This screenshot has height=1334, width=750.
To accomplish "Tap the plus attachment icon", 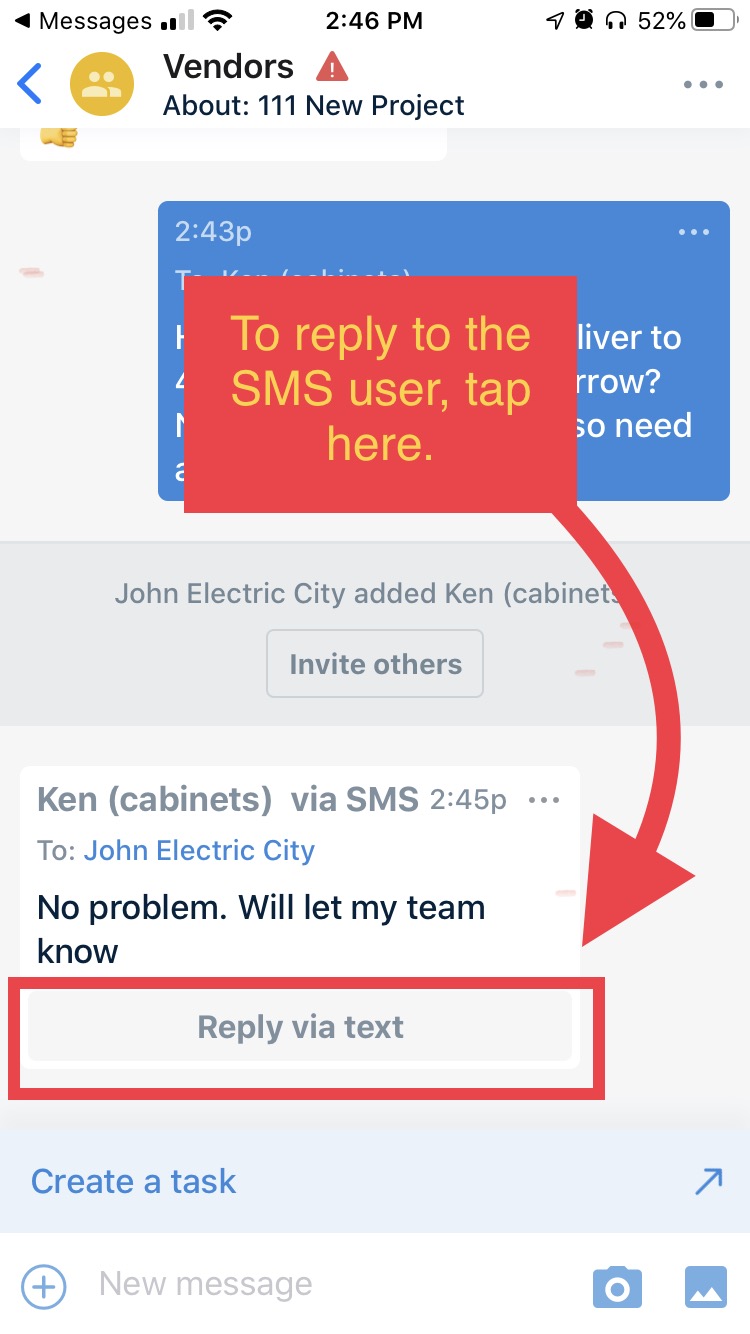I will tap(43, 1286).
